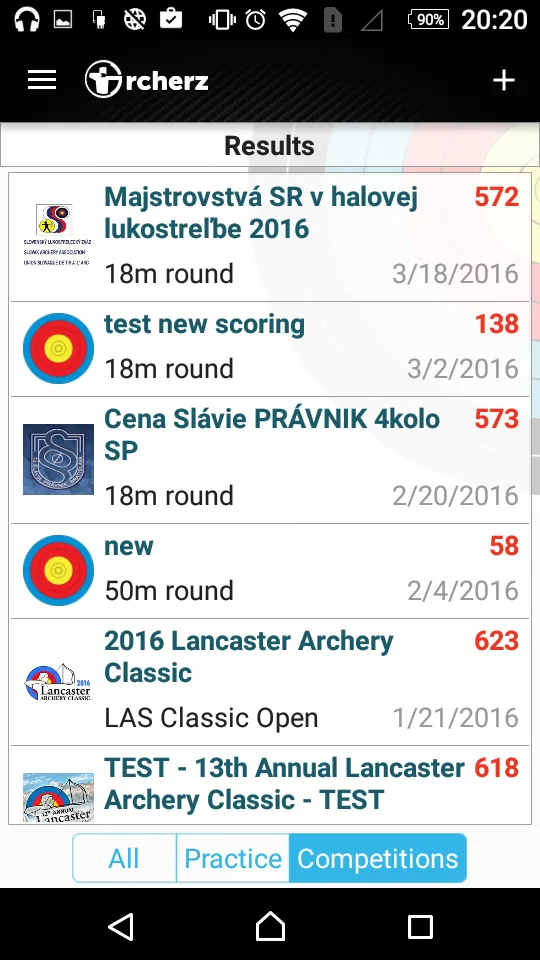
Task: Go to the home screen
Action: click(270, 926)
